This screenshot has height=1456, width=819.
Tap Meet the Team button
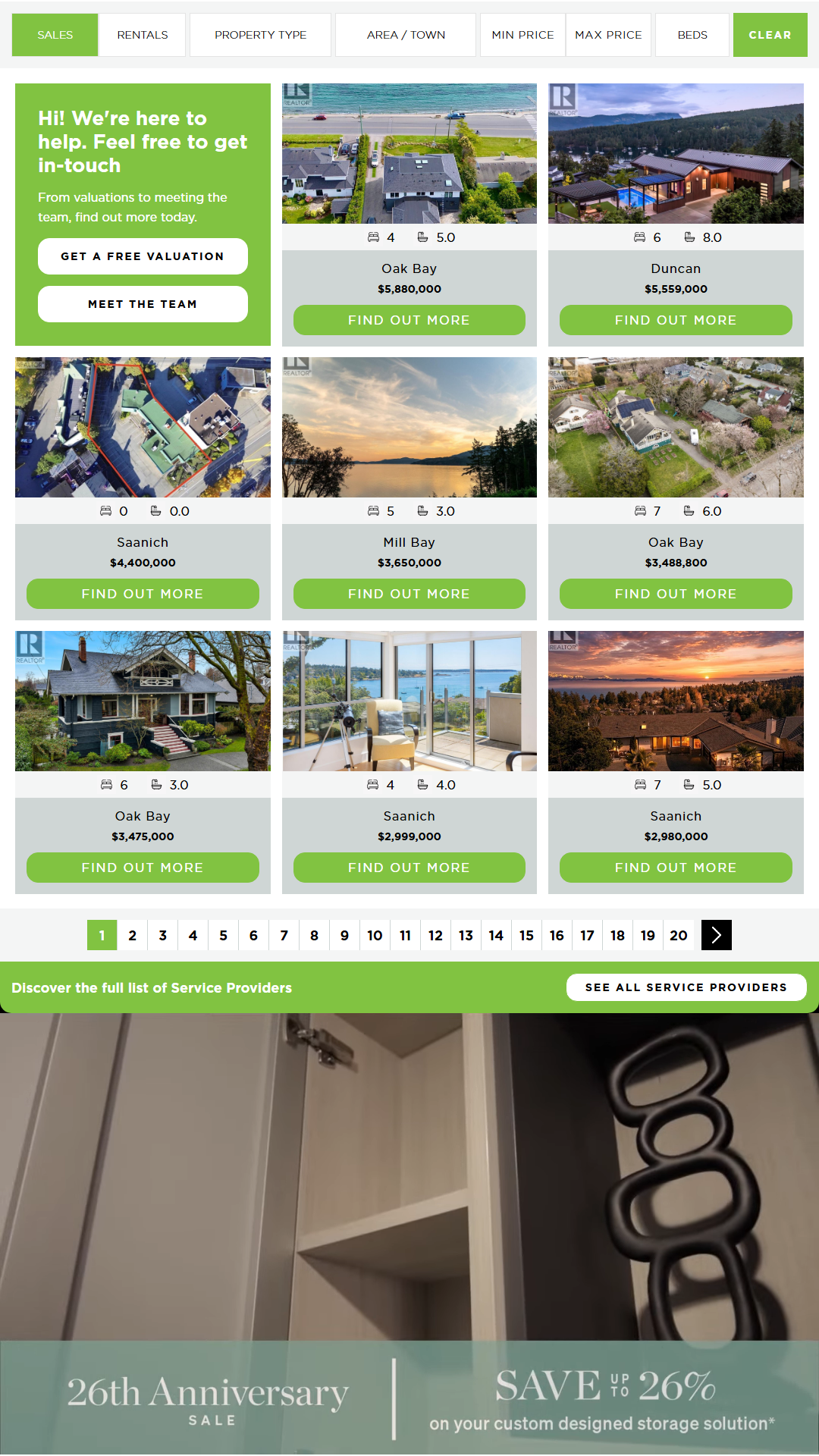coord(143,304)
